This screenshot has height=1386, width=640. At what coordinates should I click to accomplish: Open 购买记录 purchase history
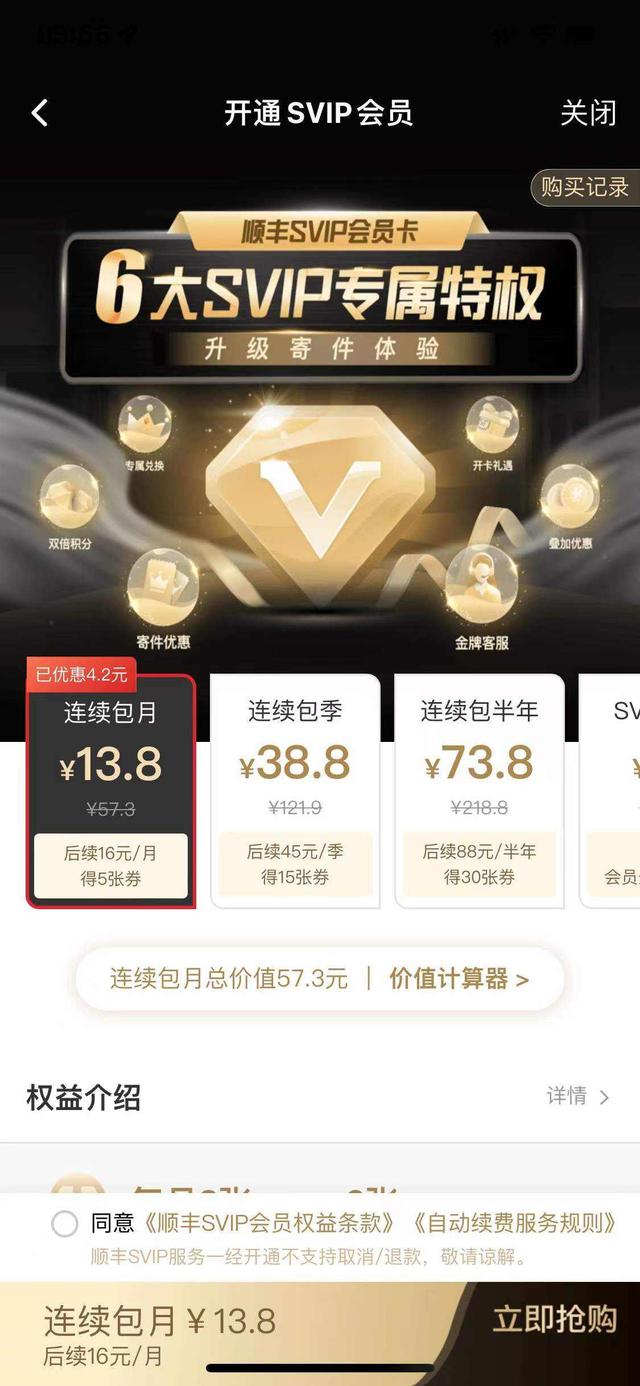[x=585, y=187]
